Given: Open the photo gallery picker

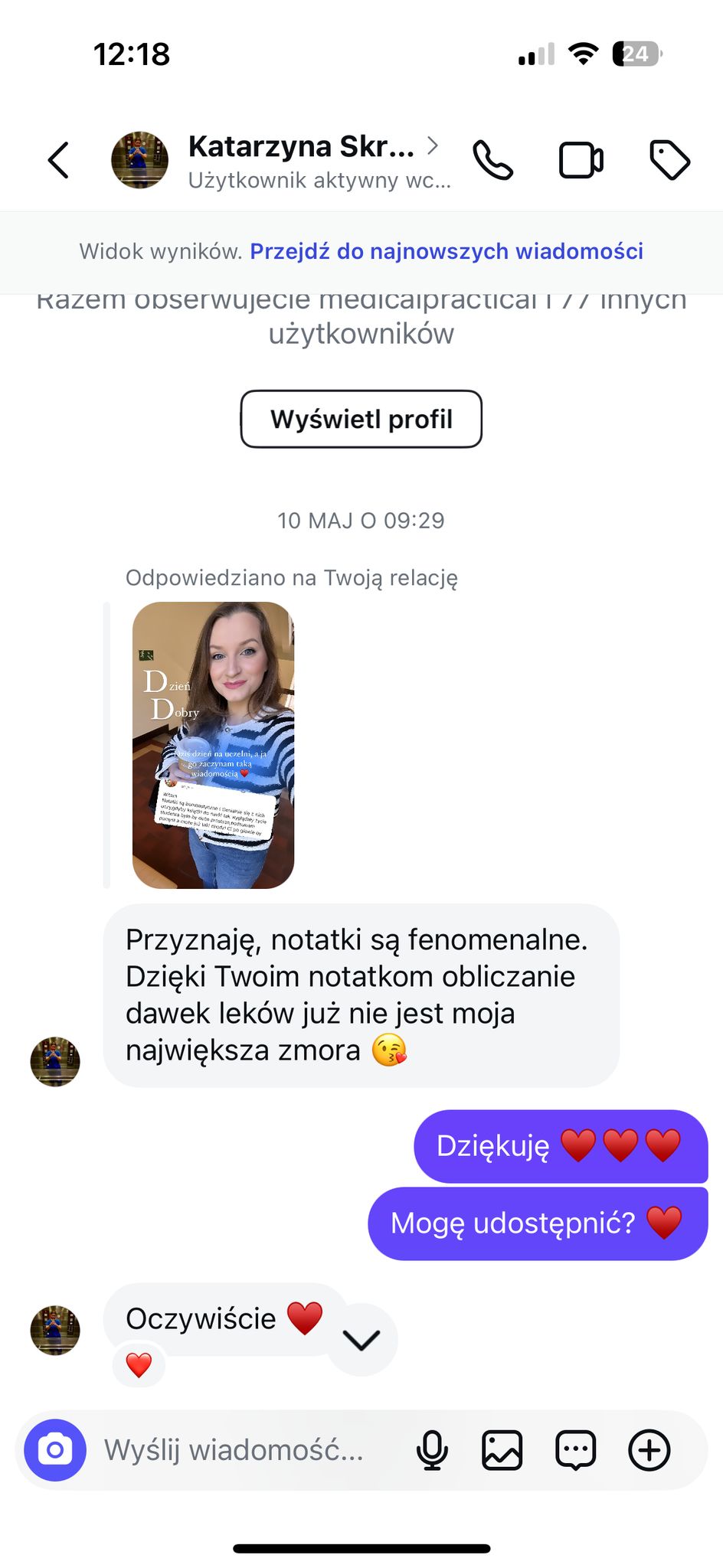Looking at the screenshot, I should 502,1450.
